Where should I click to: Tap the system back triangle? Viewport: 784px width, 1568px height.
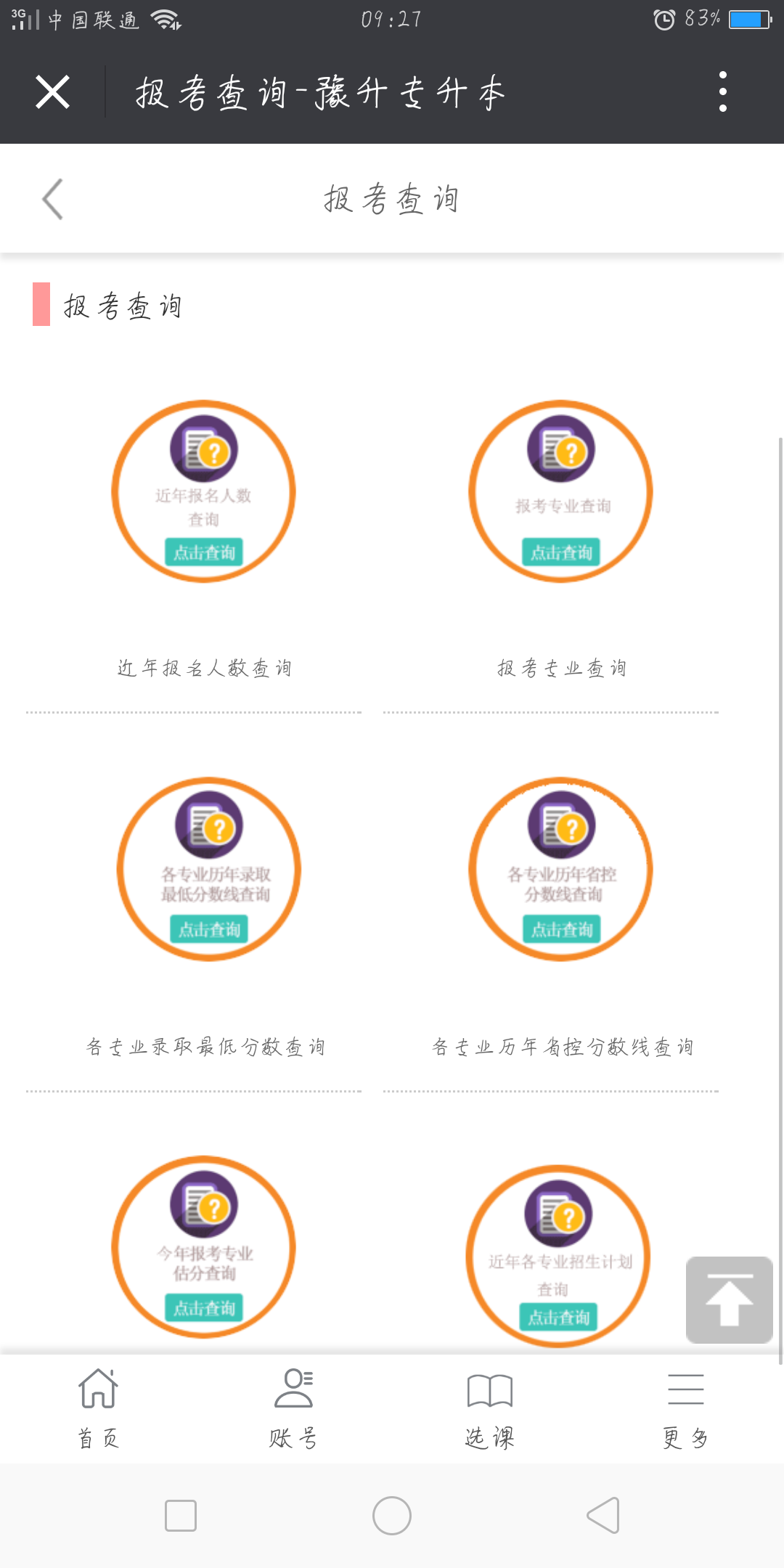point(603,1515)
